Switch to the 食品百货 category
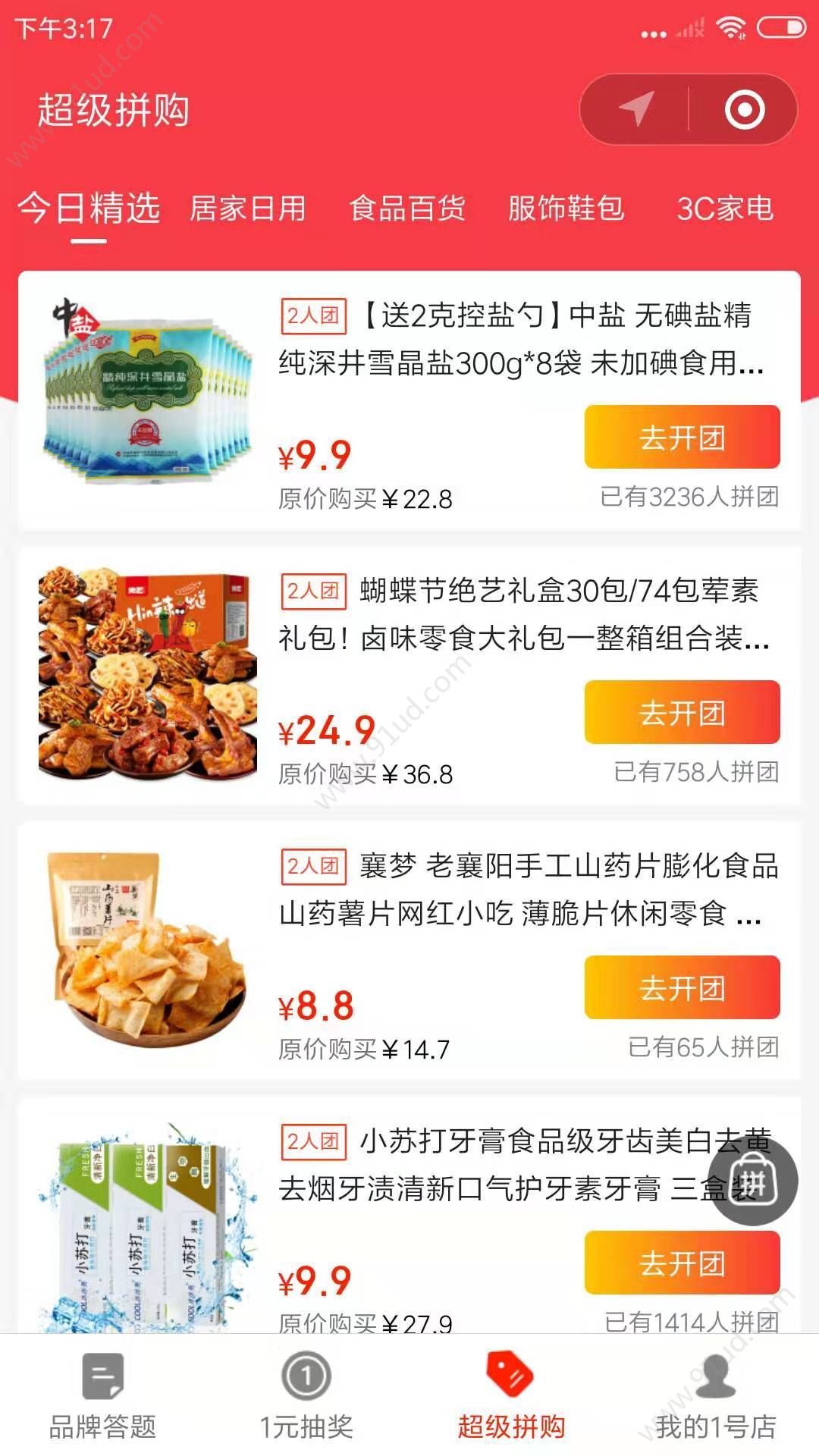 pos(407,209)
